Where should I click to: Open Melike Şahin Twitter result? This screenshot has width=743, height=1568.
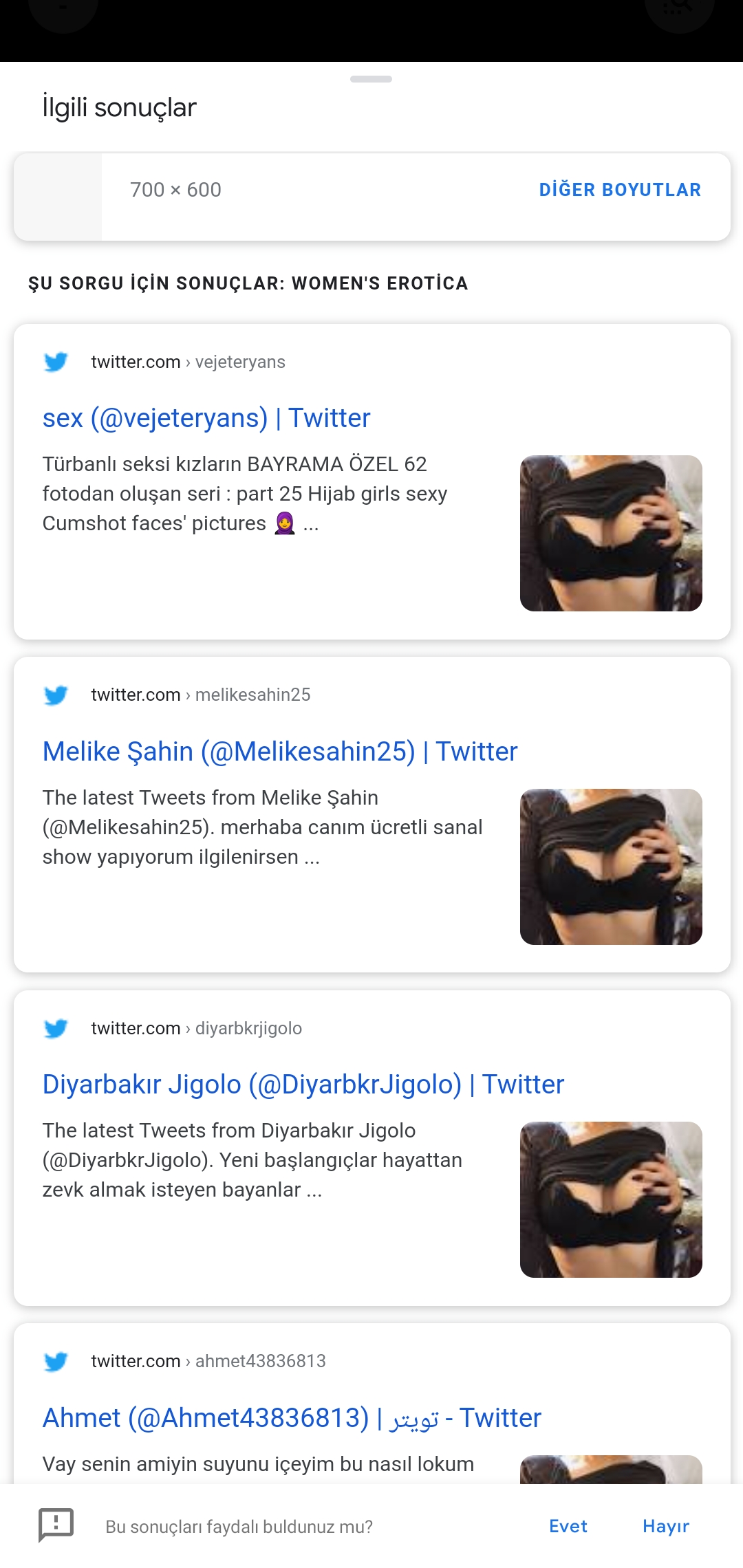[x=279, y=752]
